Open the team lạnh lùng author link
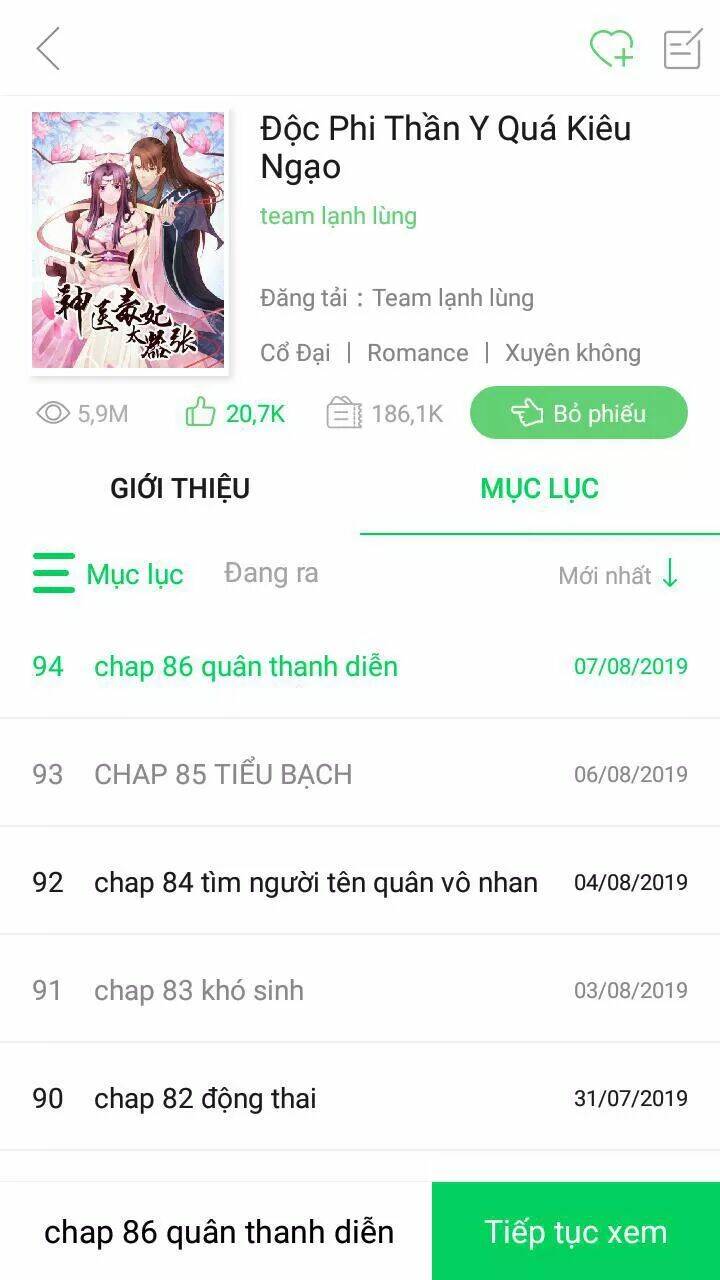 pos(339,216)
